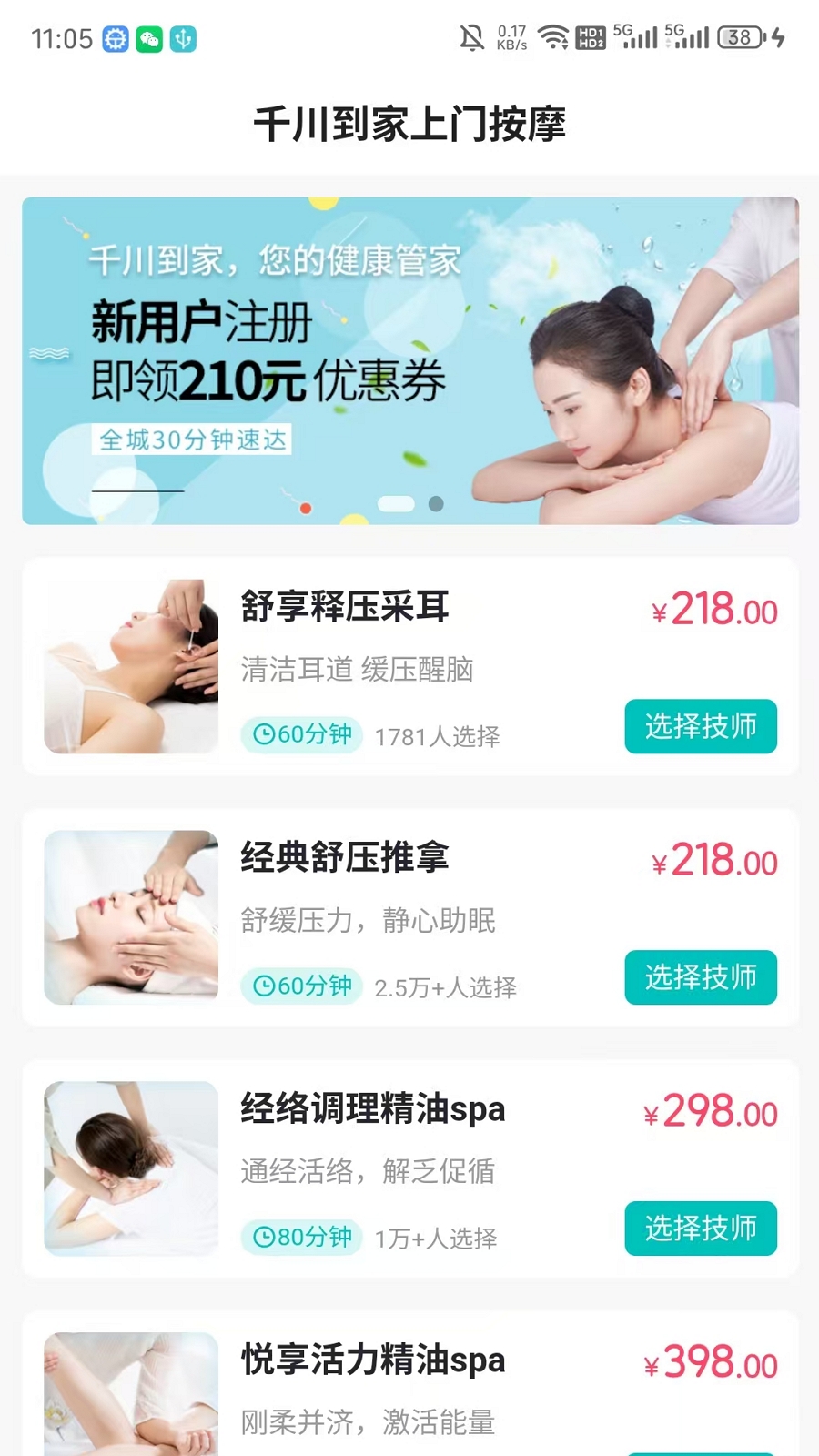
Task: Open the WeChat icon in the status bar
Action: click(148, 38)
